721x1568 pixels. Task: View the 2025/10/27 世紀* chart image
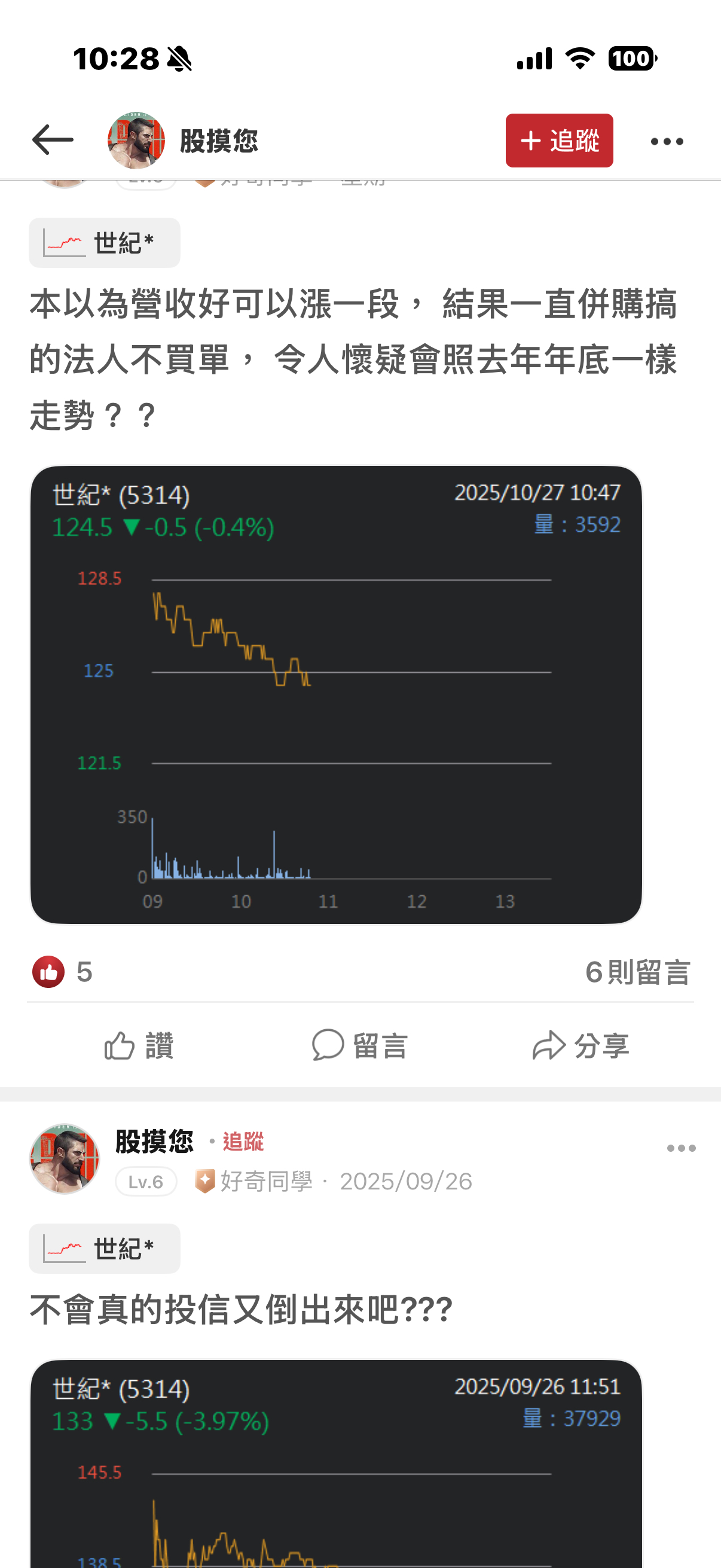pyautogui.click(x=336, y=694)
